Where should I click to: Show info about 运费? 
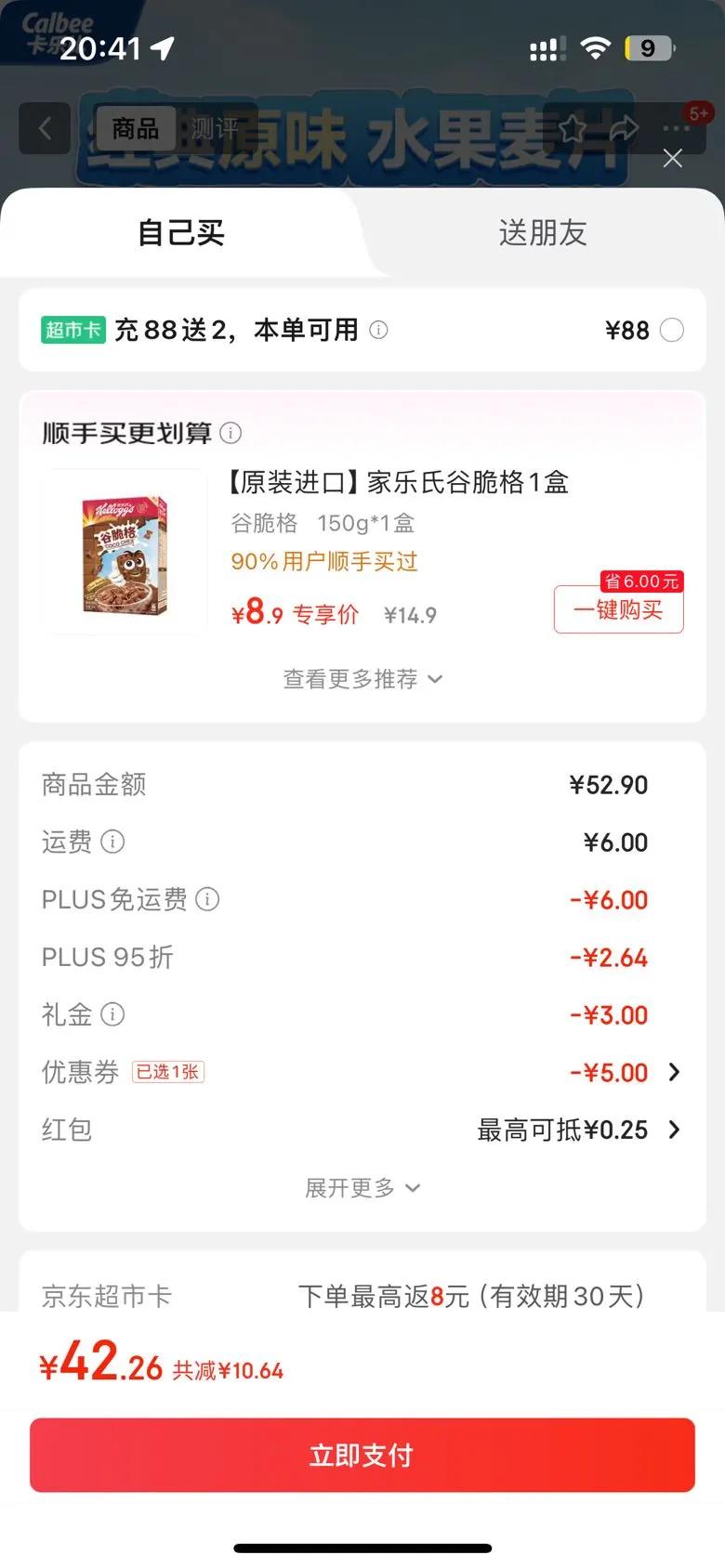(x=112, y=842)
